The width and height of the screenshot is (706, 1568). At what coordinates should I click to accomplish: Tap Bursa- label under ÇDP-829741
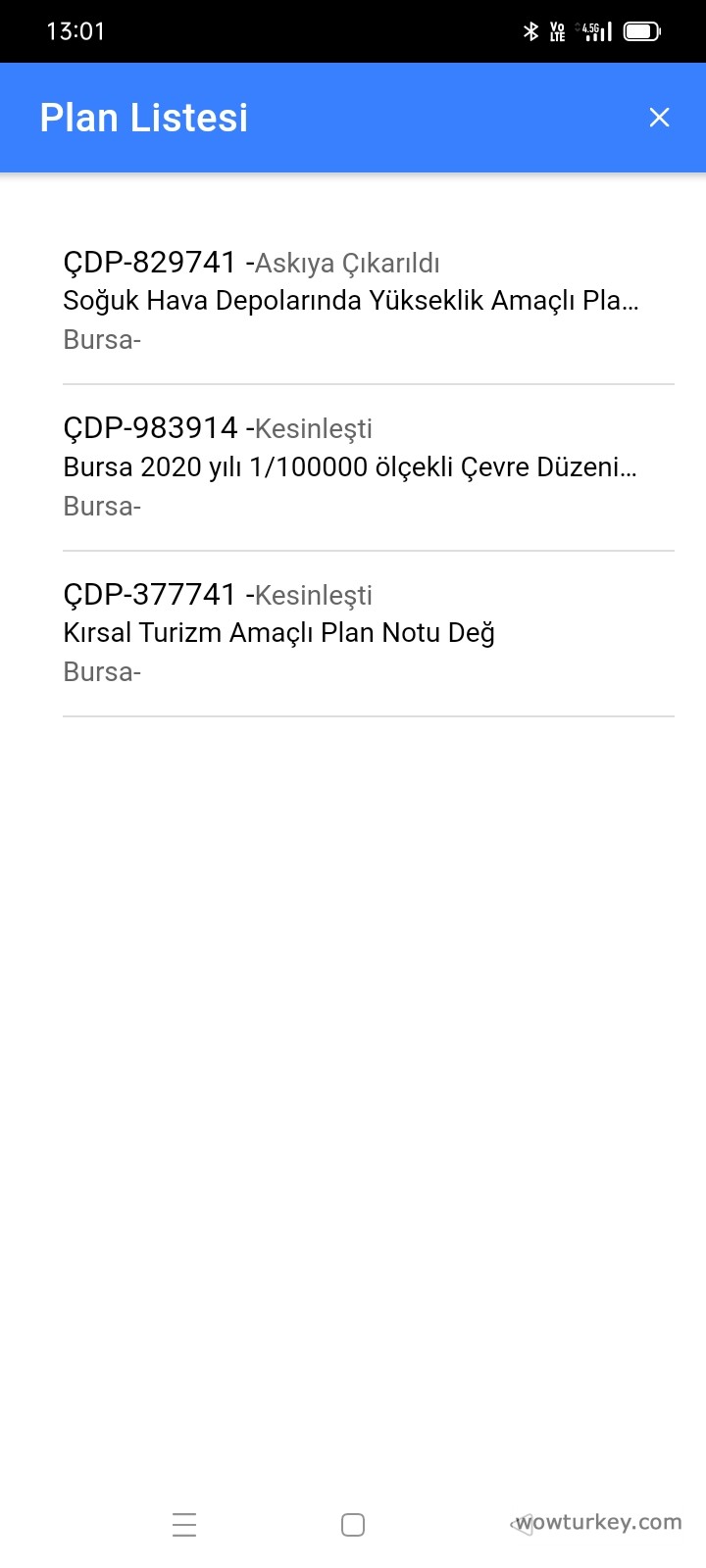pyautogui.click(x=102, y=339)
